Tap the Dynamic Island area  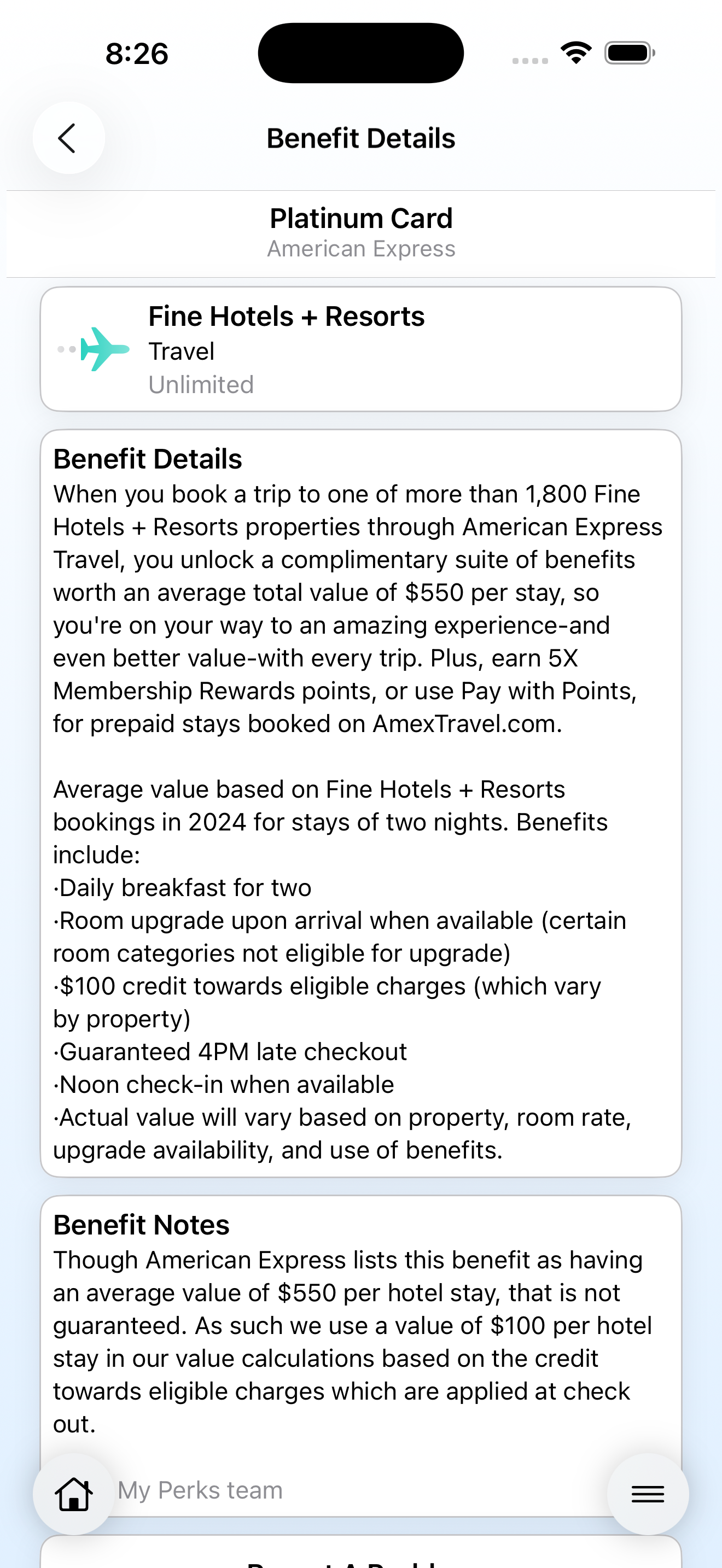360,53
